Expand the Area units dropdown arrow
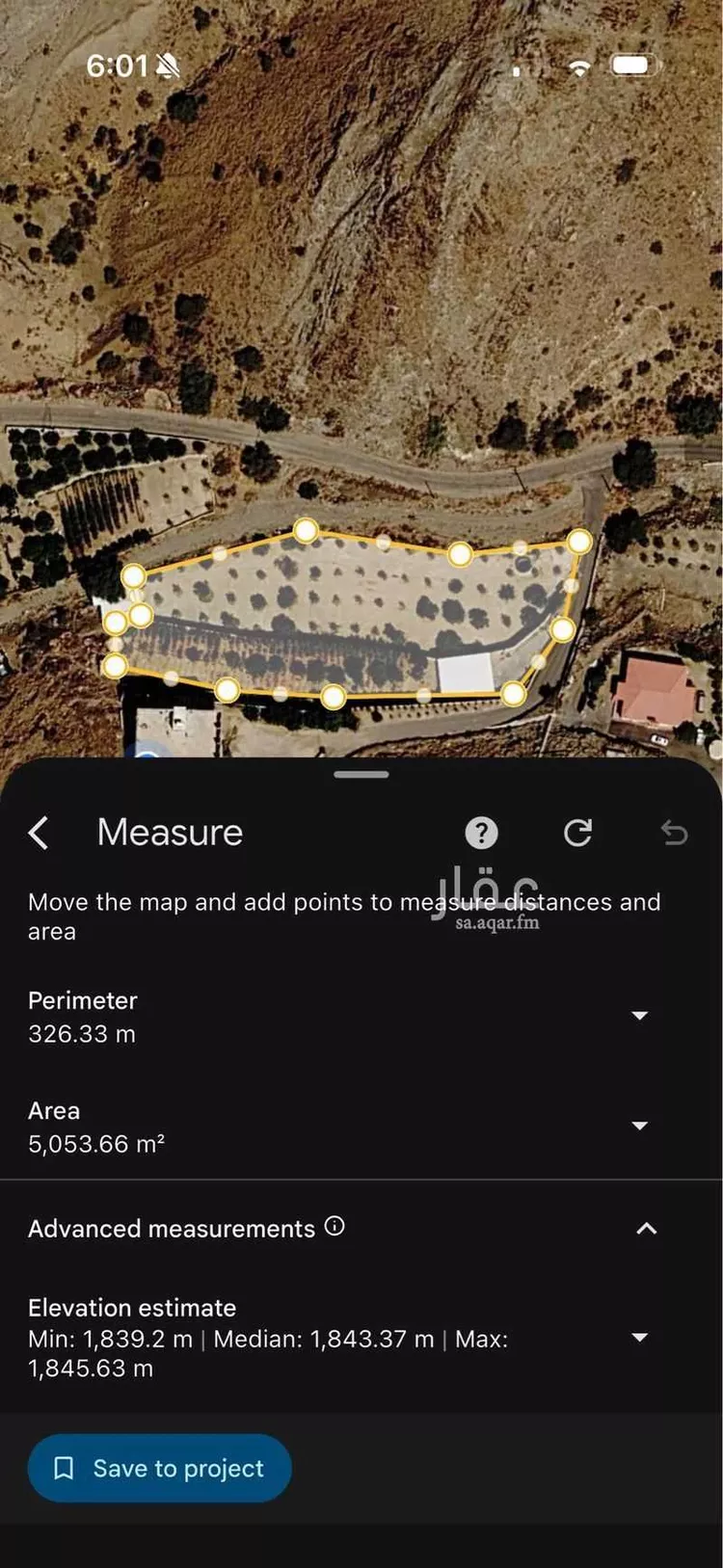The image size is (723, 1568). (x=639, y=1126)
